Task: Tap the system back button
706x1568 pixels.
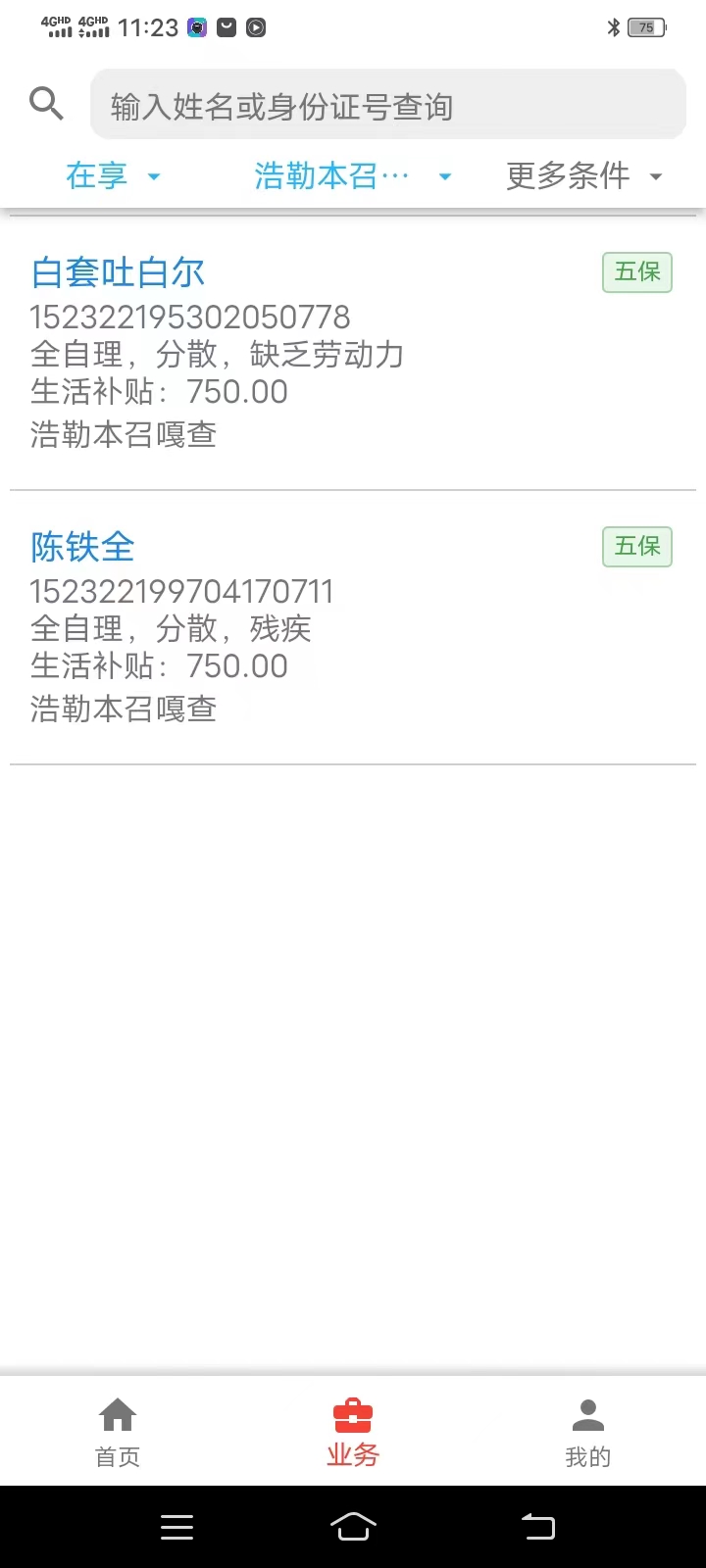Action: coord(537,1527)
